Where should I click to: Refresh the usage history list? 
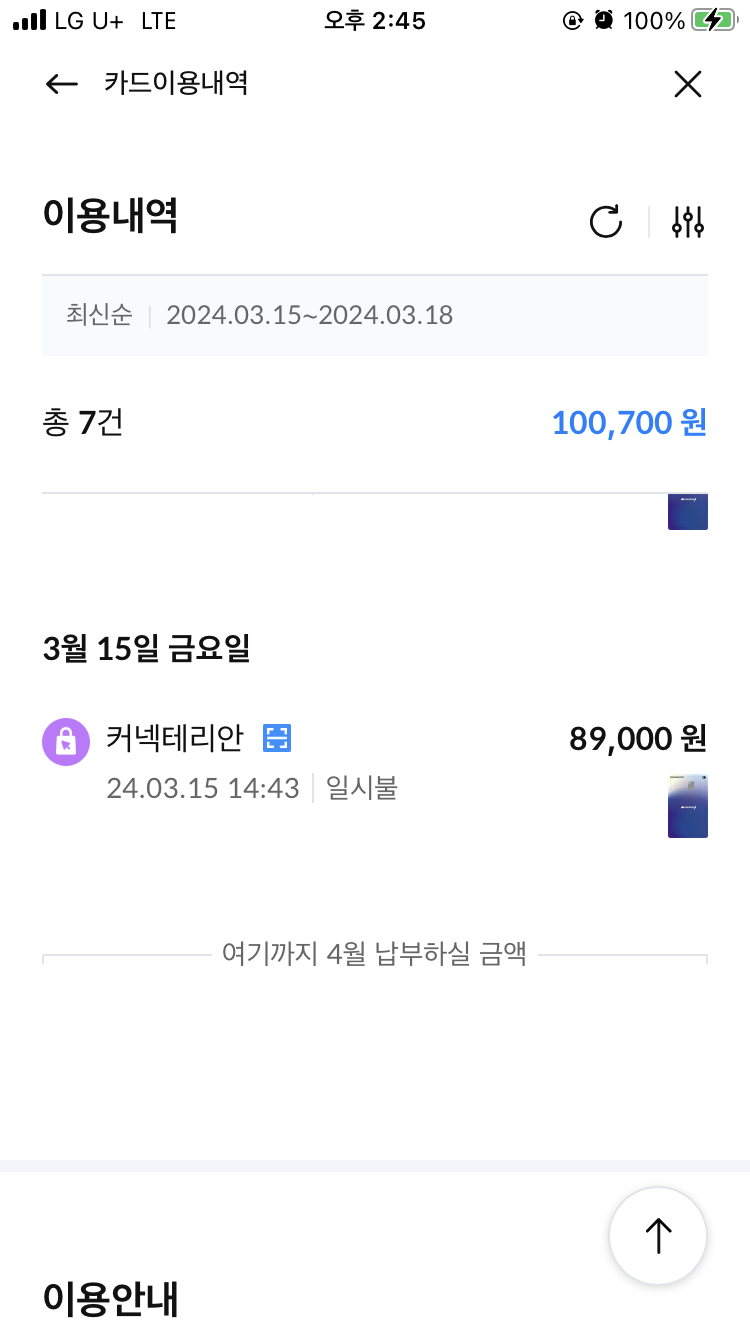pos(606,221)
